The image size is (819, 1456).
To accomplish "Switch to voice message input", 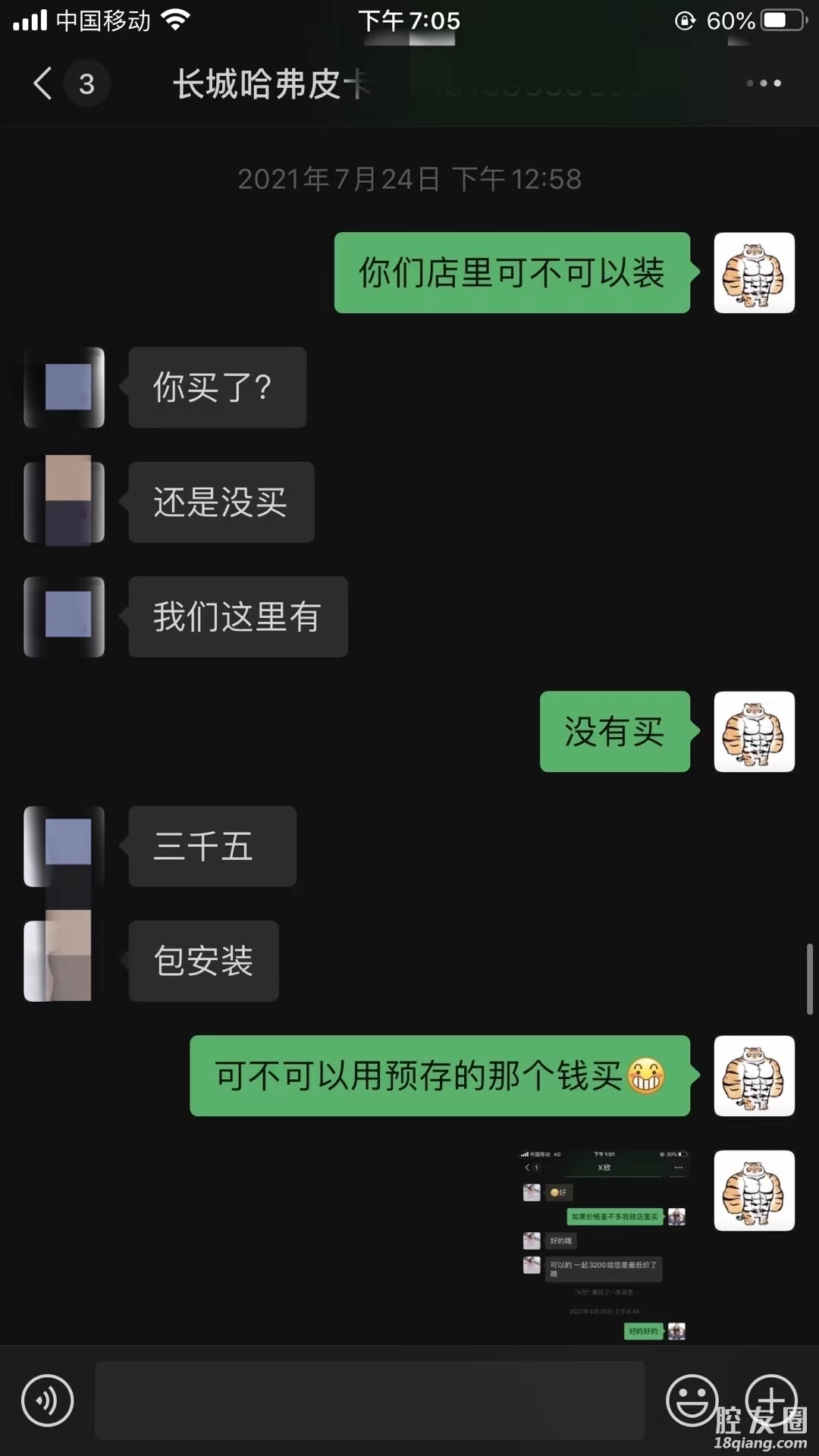I will coord(48,1400).
